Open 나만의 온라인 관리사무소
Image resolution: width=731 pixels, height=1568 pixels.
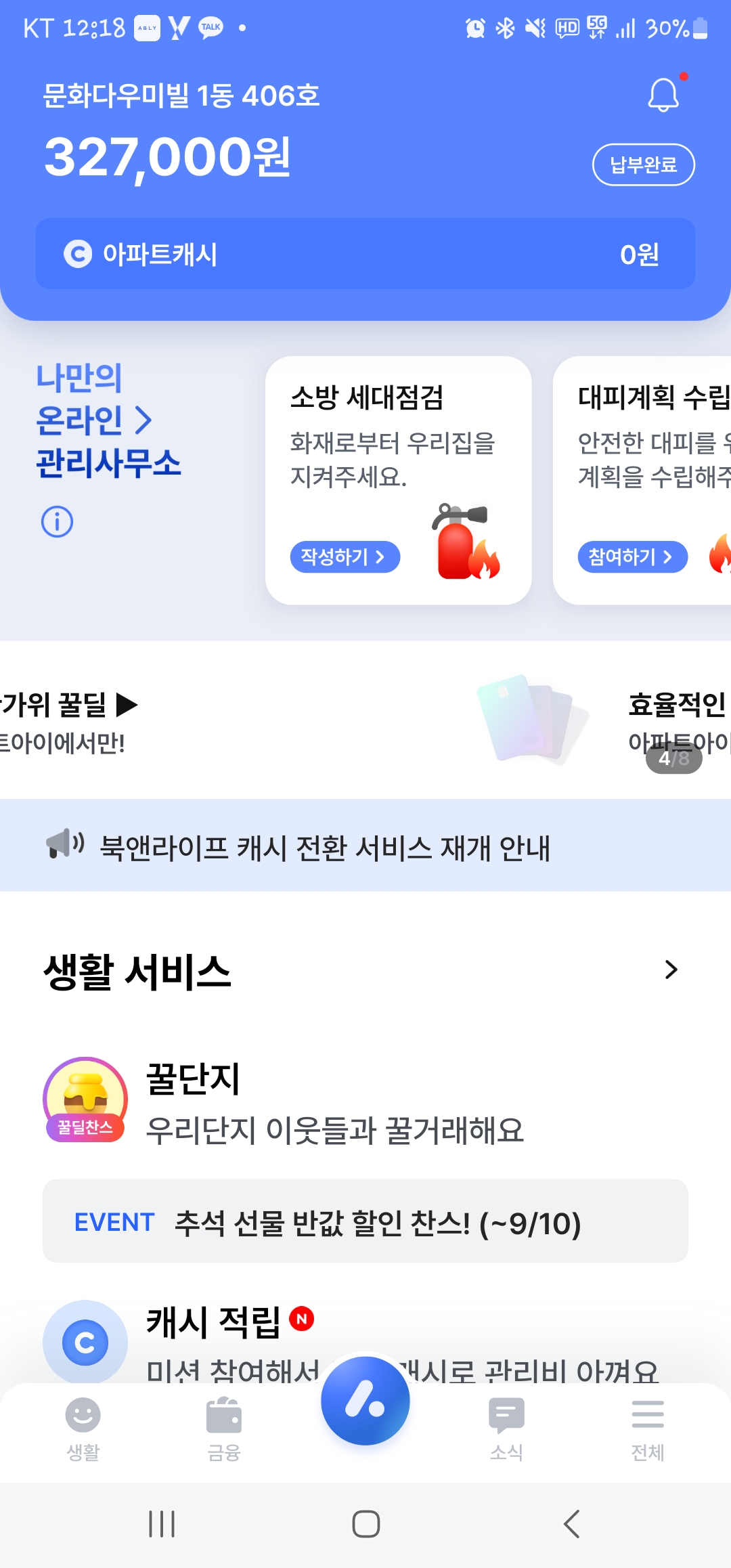(108, 420)
